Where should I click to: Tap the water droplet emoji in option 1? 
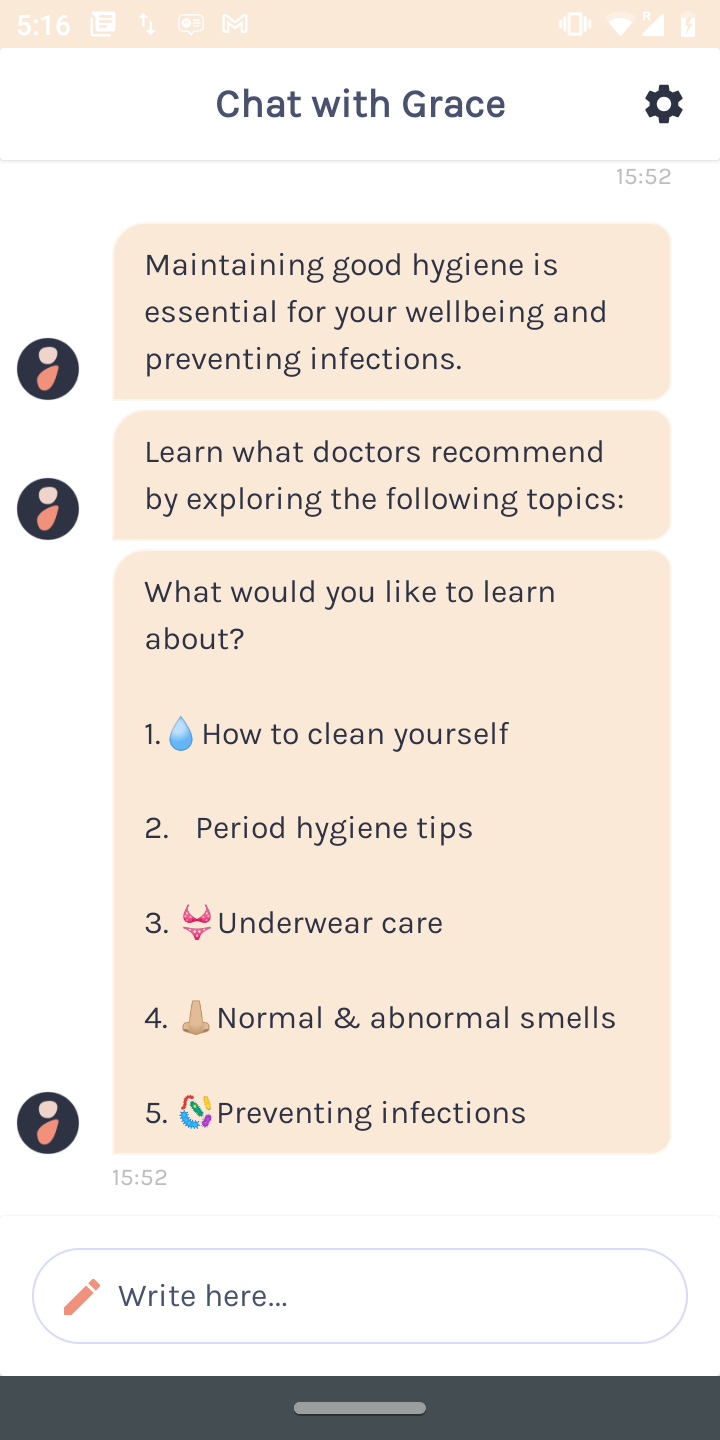point(182,733)
